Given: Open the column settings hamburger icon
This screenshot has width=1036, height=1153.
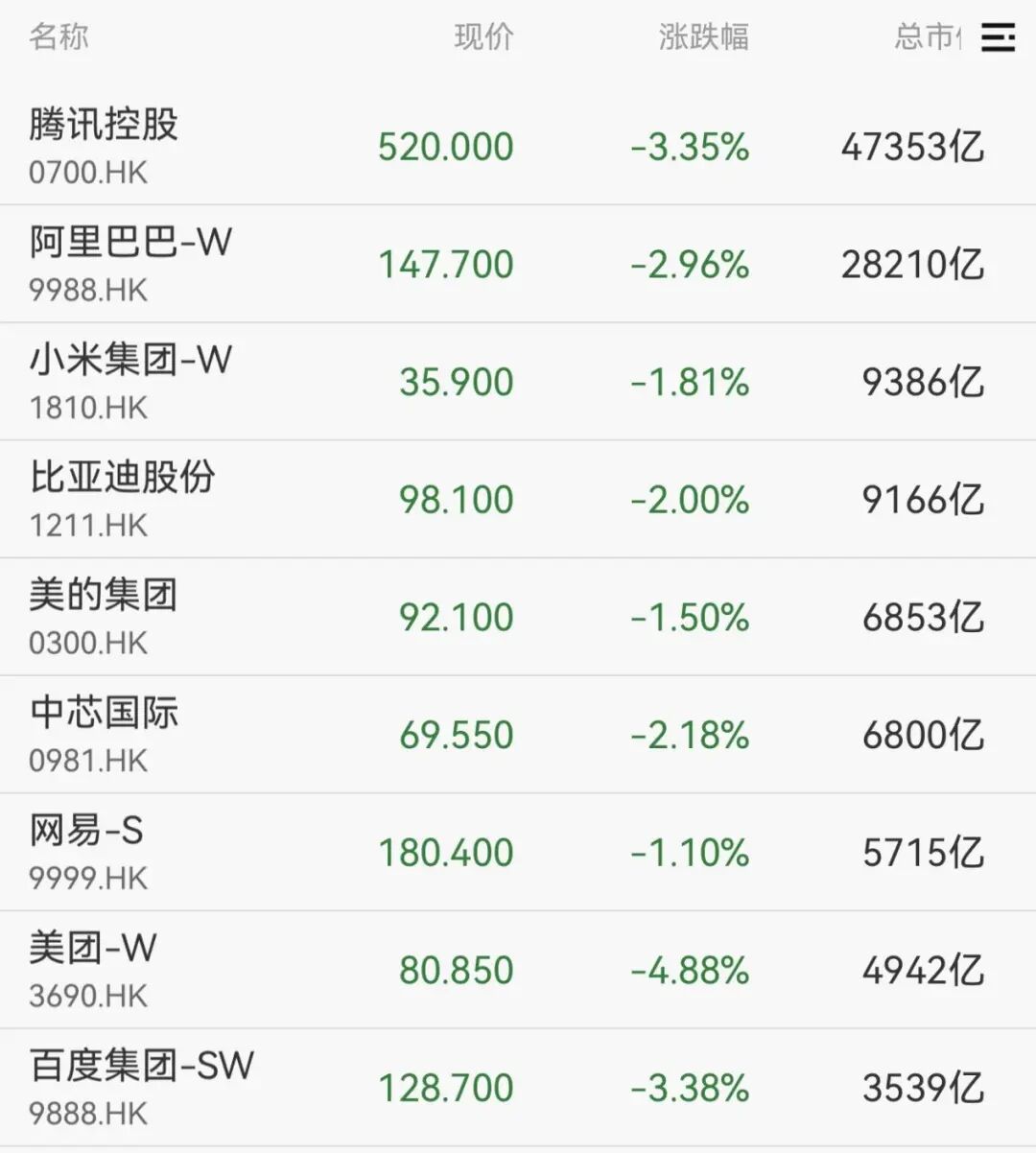Looking at the screenshot, I should pos(998,38).
